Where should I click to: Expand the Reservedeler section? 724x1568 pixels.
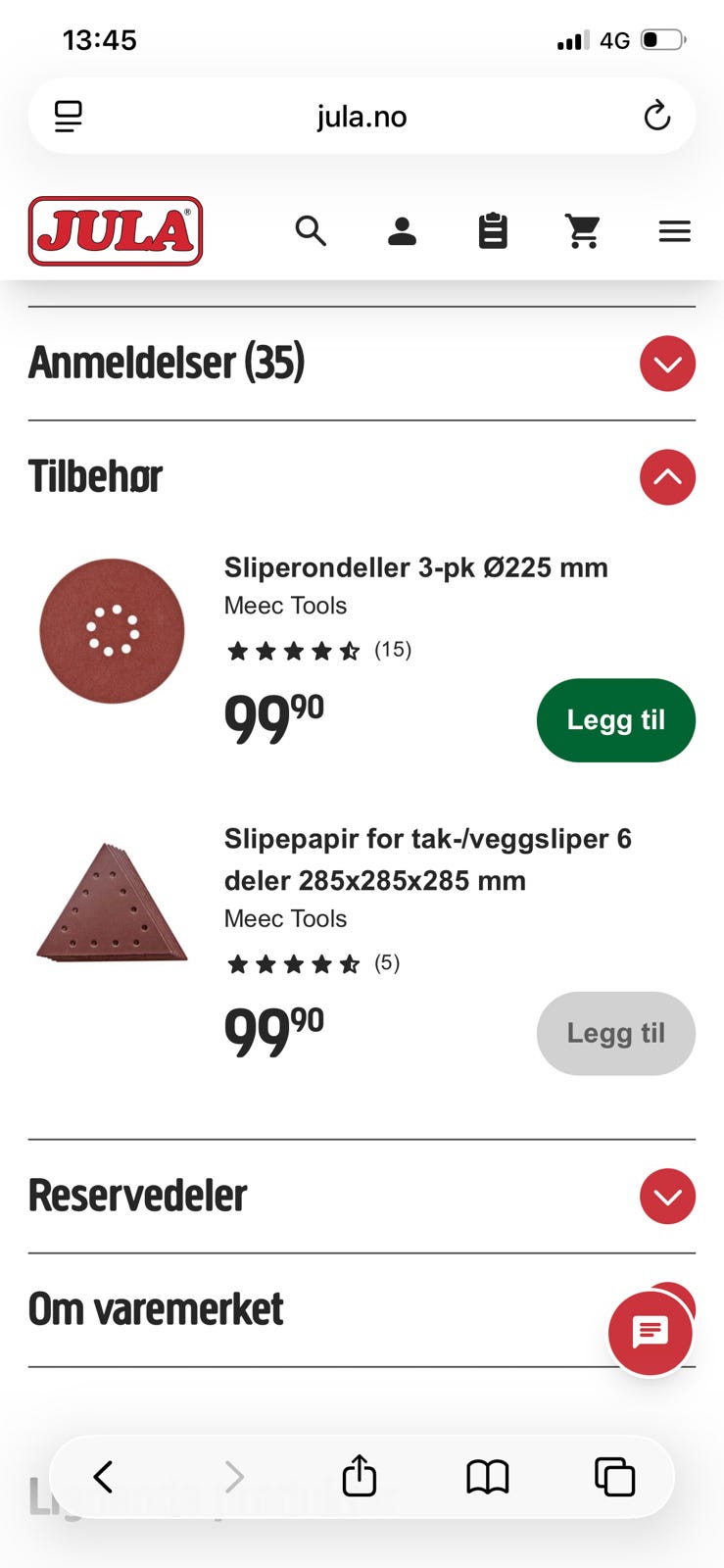click(x=667, y=1197)
